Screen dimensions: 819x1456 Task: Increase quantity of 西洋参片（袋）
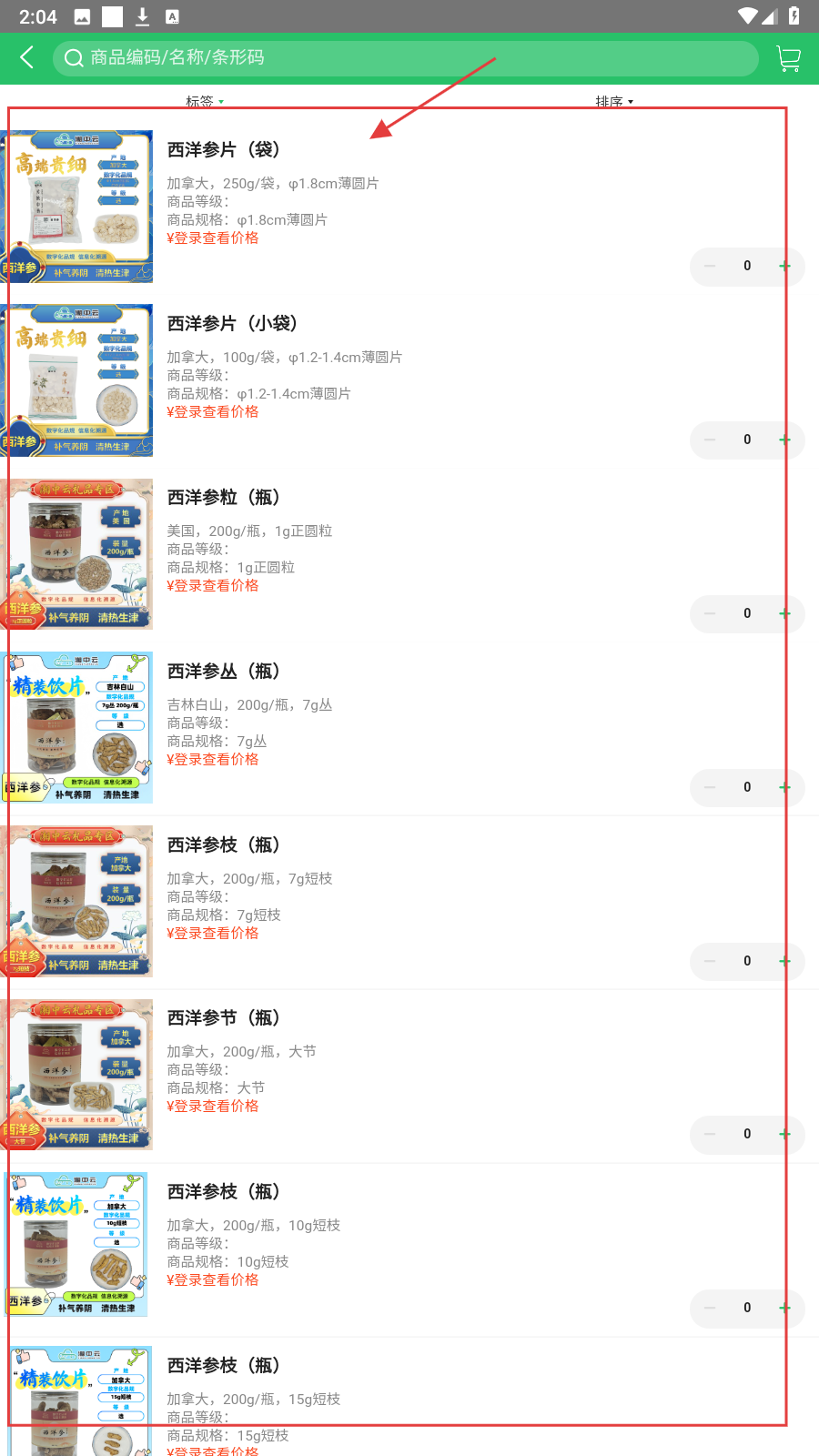[x=784, y=267]
